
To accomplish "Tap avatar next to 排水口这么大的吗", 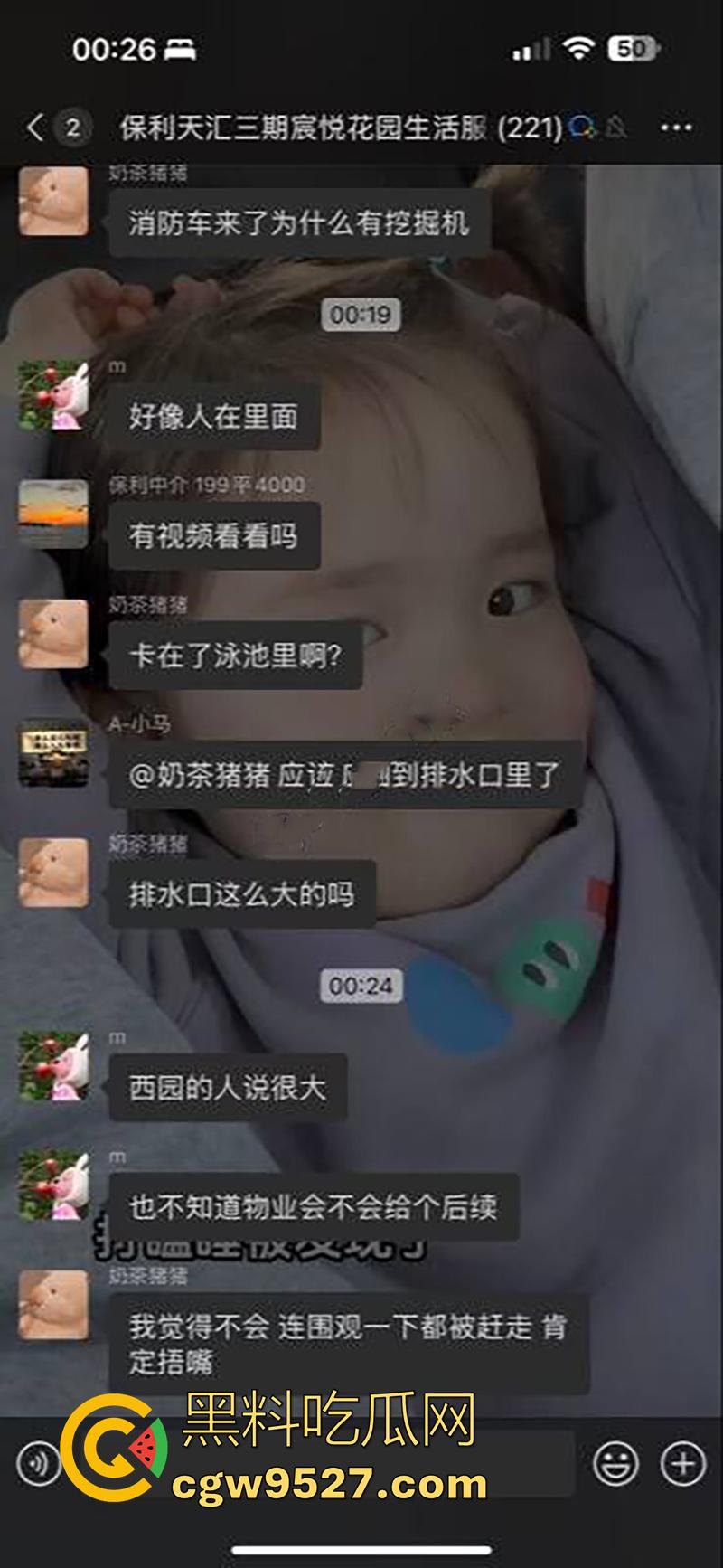I will click(54, 873).
